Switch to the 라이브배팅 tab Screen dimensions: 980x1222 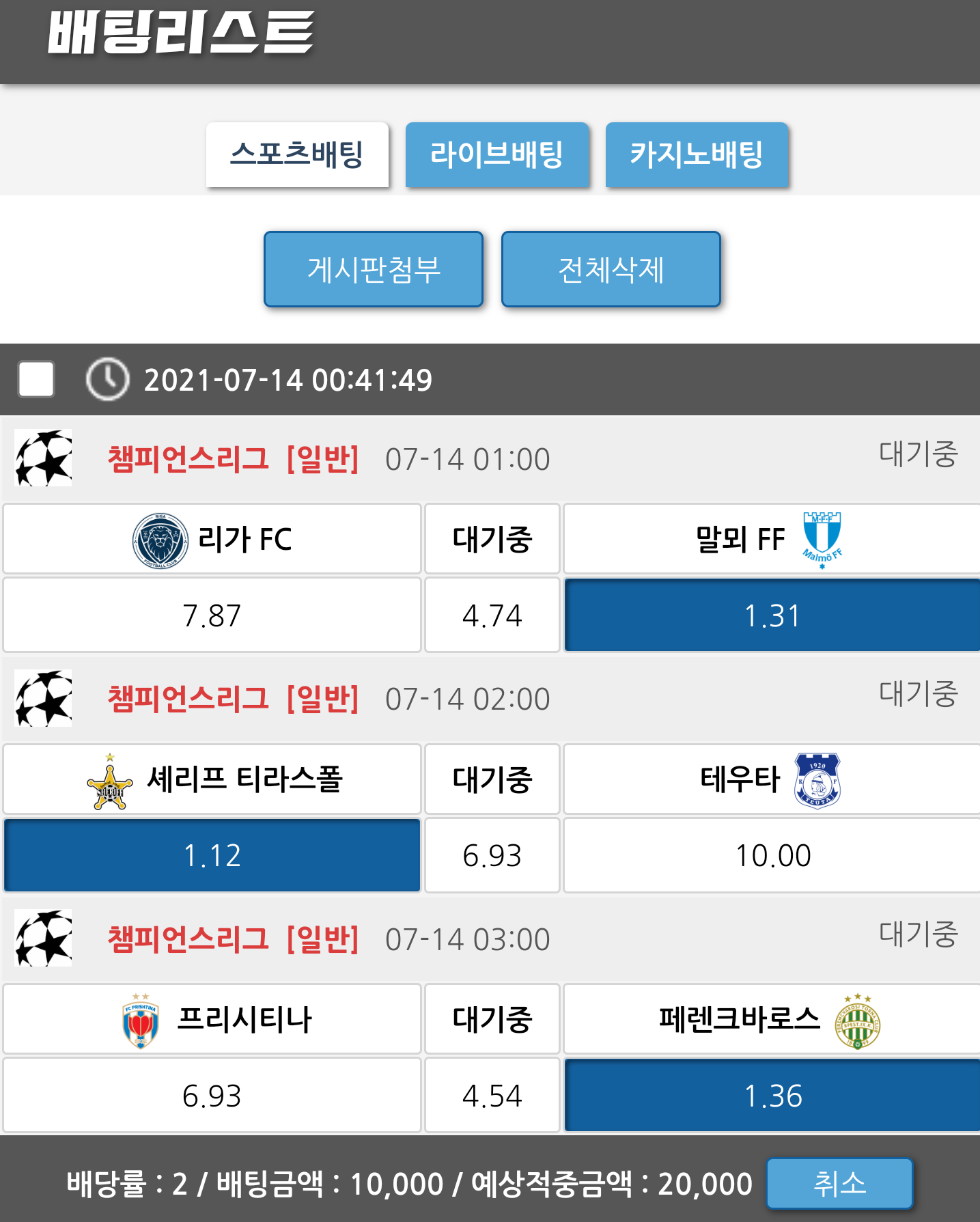[496, 154]
